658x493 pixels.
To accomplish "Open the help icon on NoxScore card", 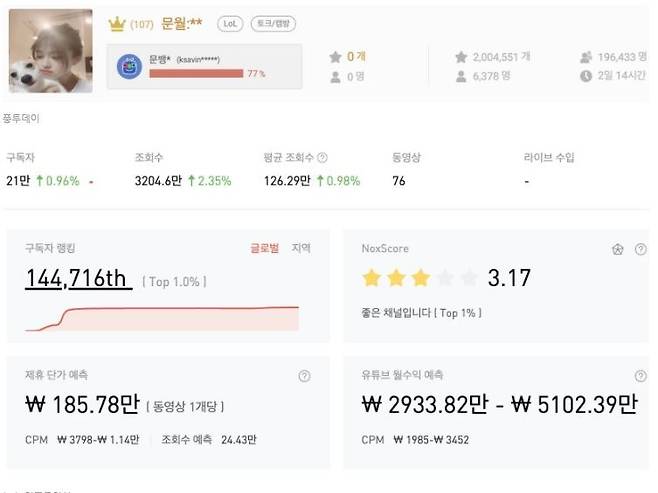I will [x=639, y=249].
